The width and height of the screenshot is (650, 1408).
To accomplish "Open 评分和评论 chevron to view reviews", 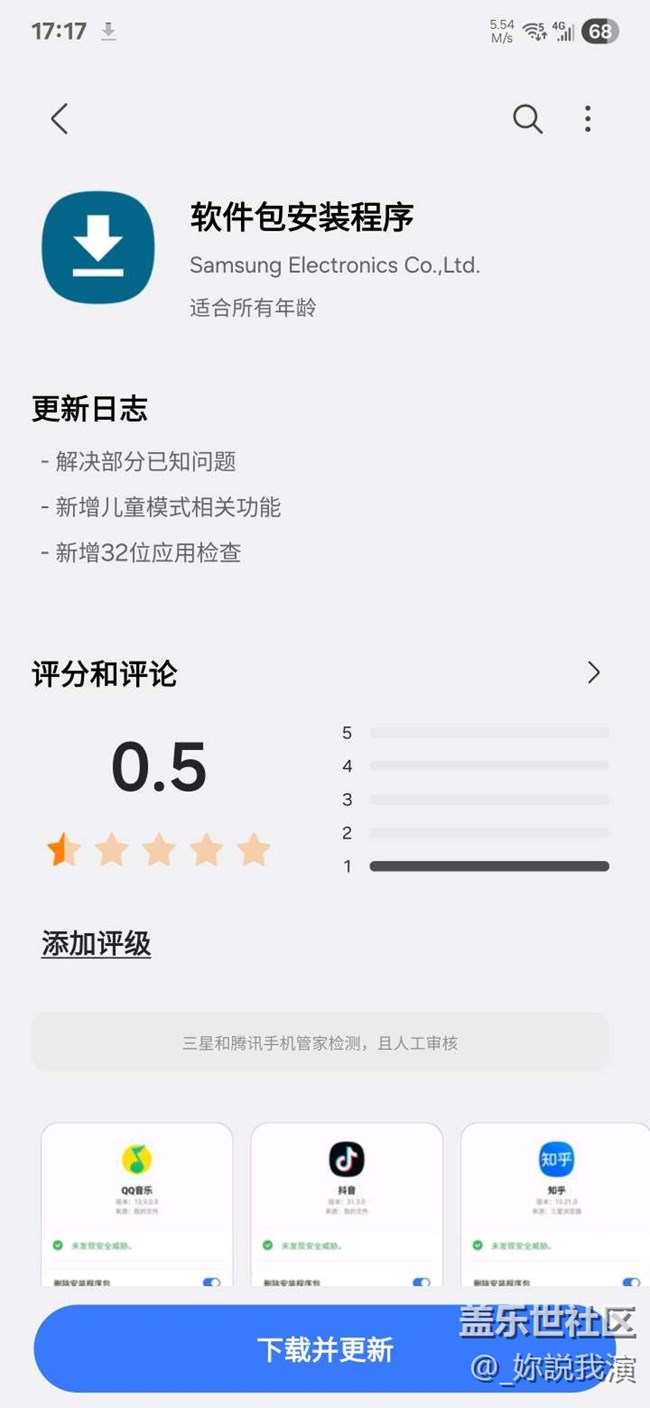I will tap(594, 672).
